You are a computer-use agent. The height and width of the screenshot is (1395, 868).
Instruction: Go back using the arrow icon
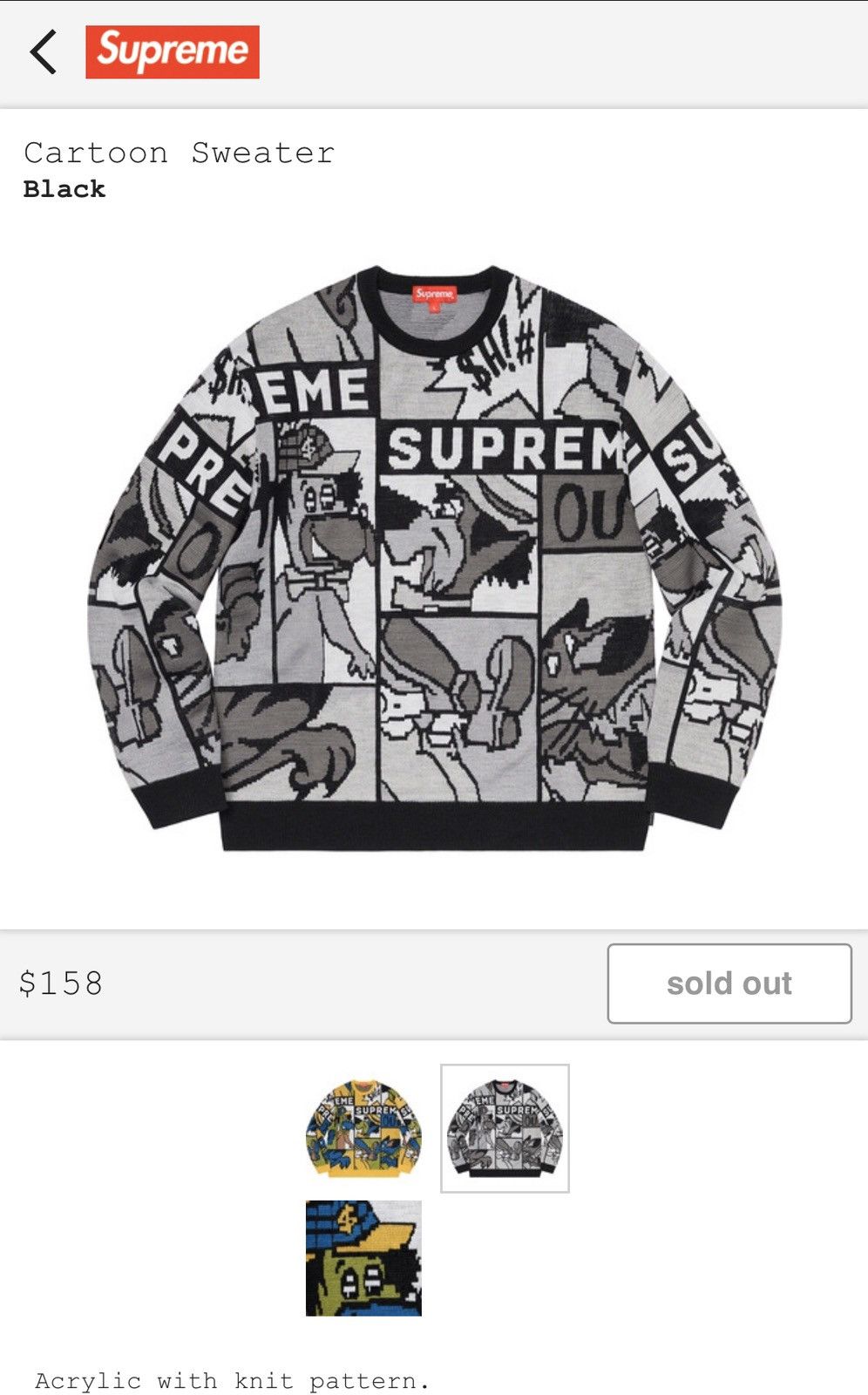point(43,52)
